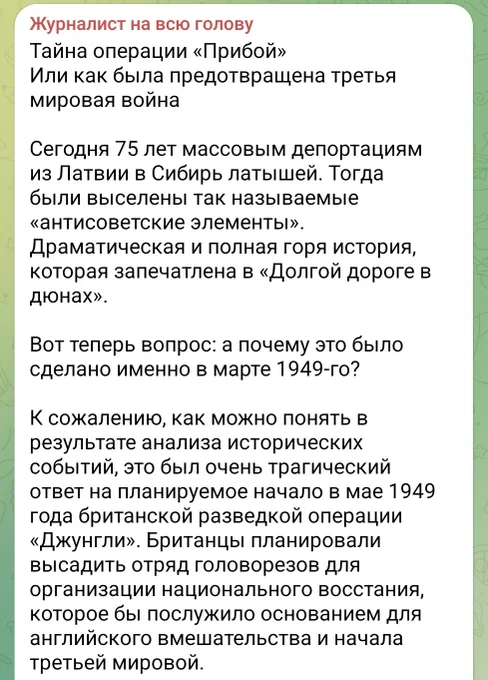Image resolution: width=488 pixels, height=680 pixels.
Task: Open the channel «Журналист на всю голову»
Action: pyautogui.click(x=141, y=25)
